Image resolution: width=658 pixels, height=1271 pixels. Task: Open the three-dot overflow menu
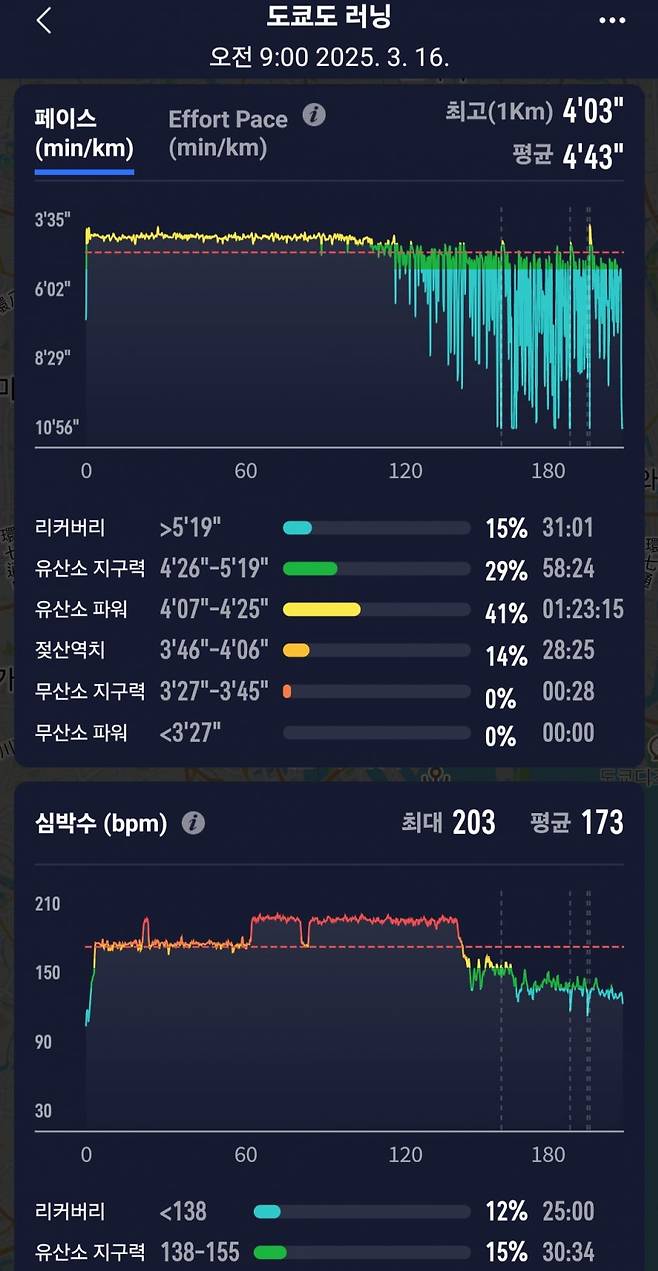pyautogui.click(x=611, y=21)
